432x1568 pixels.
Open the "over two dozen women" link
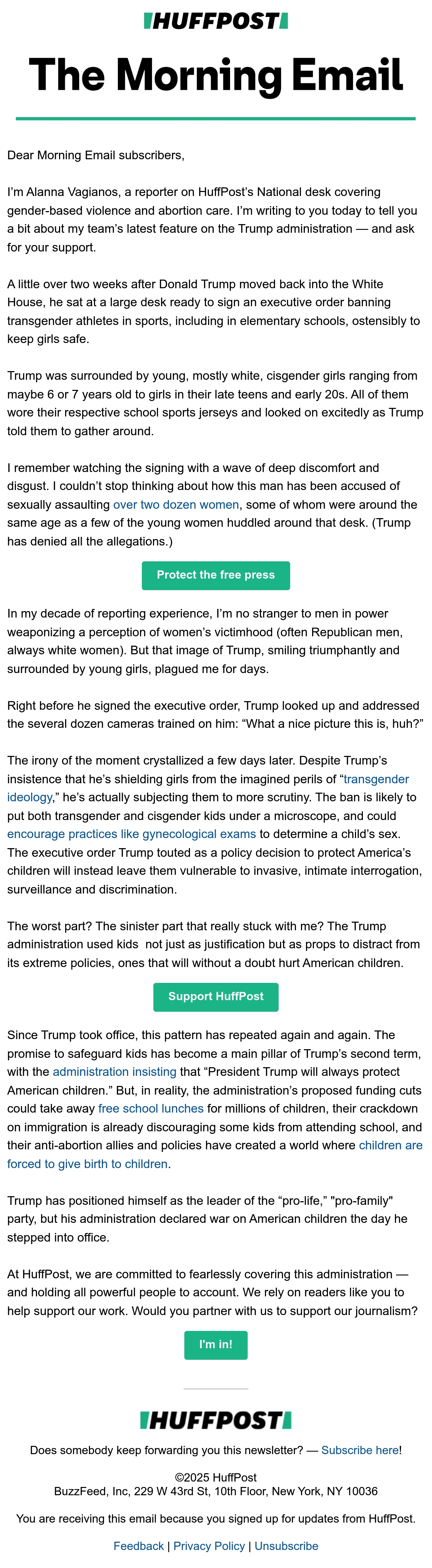(176, 505)
